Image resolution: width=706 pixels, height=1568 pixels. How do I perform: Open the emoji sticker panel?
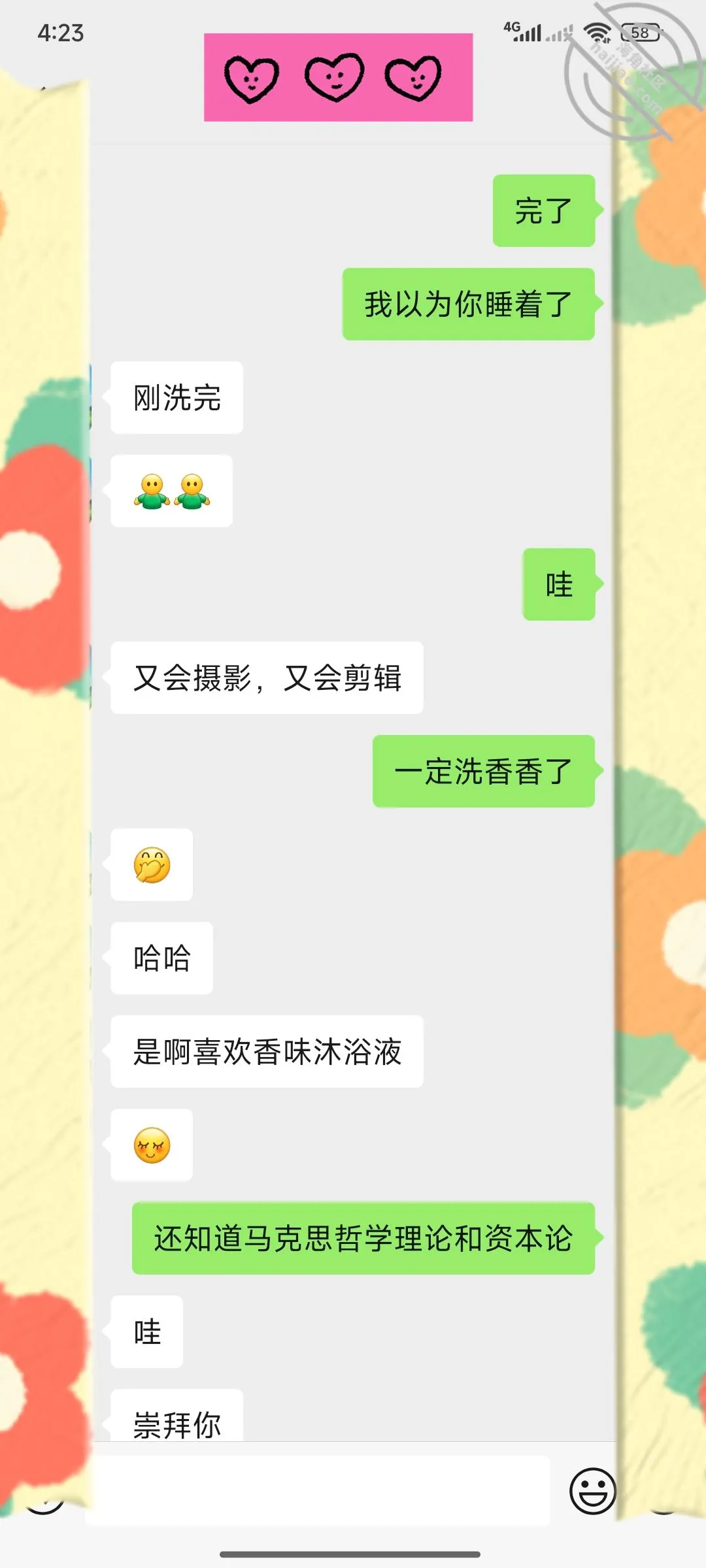(593, 1491)
